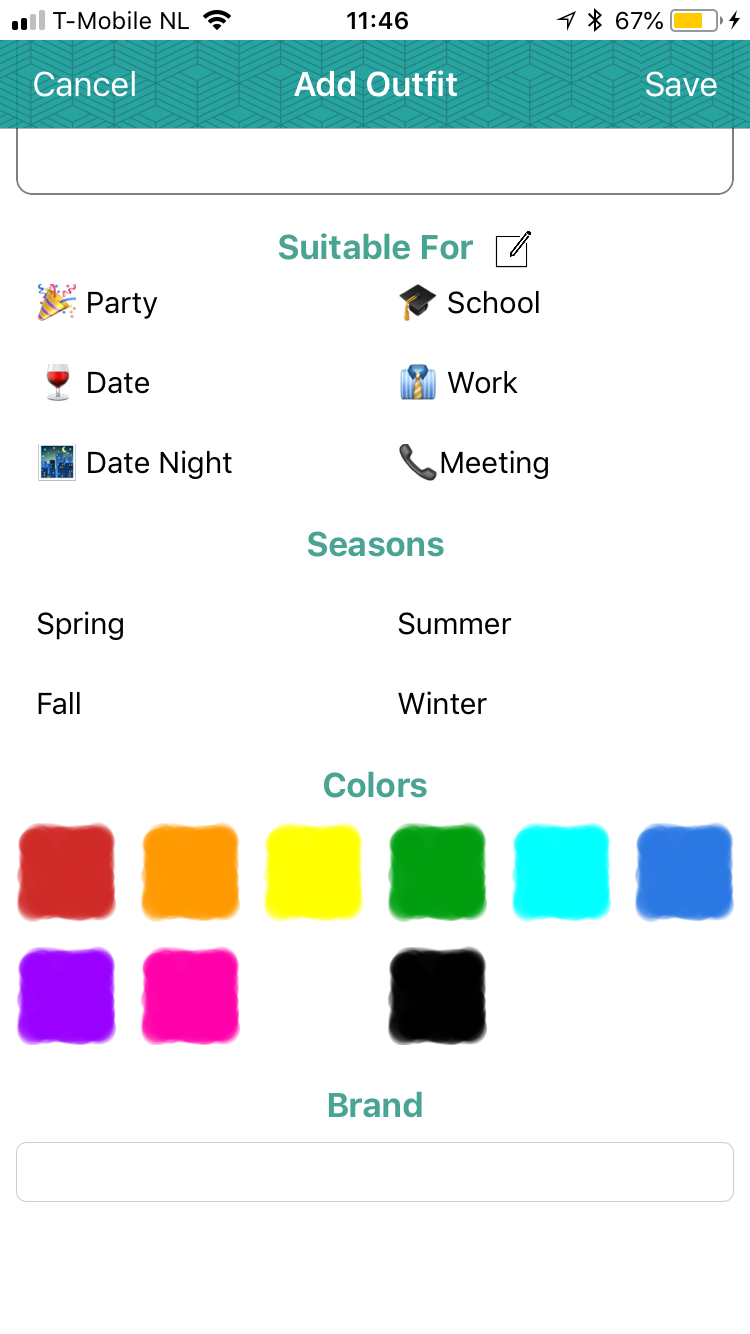Toggle the Summer season
Screen dimensions: 750x1334
pos(454,624)
